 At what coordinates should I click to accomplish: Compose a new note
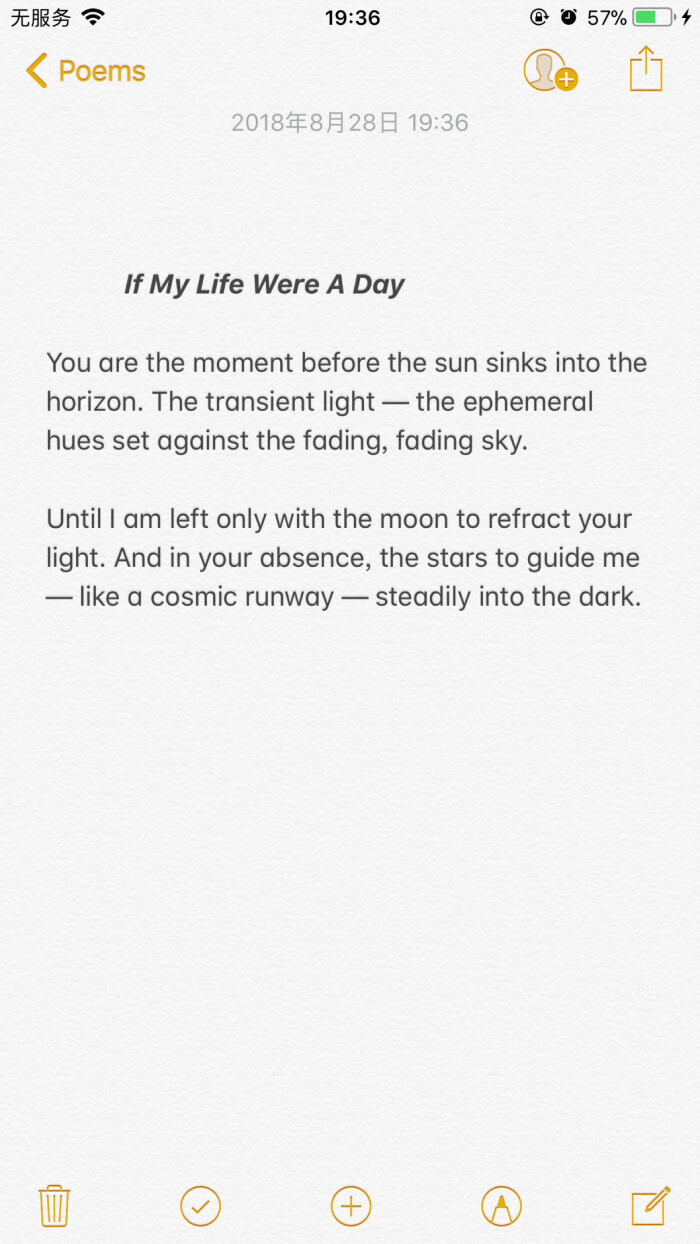[x=650, y=1205]
